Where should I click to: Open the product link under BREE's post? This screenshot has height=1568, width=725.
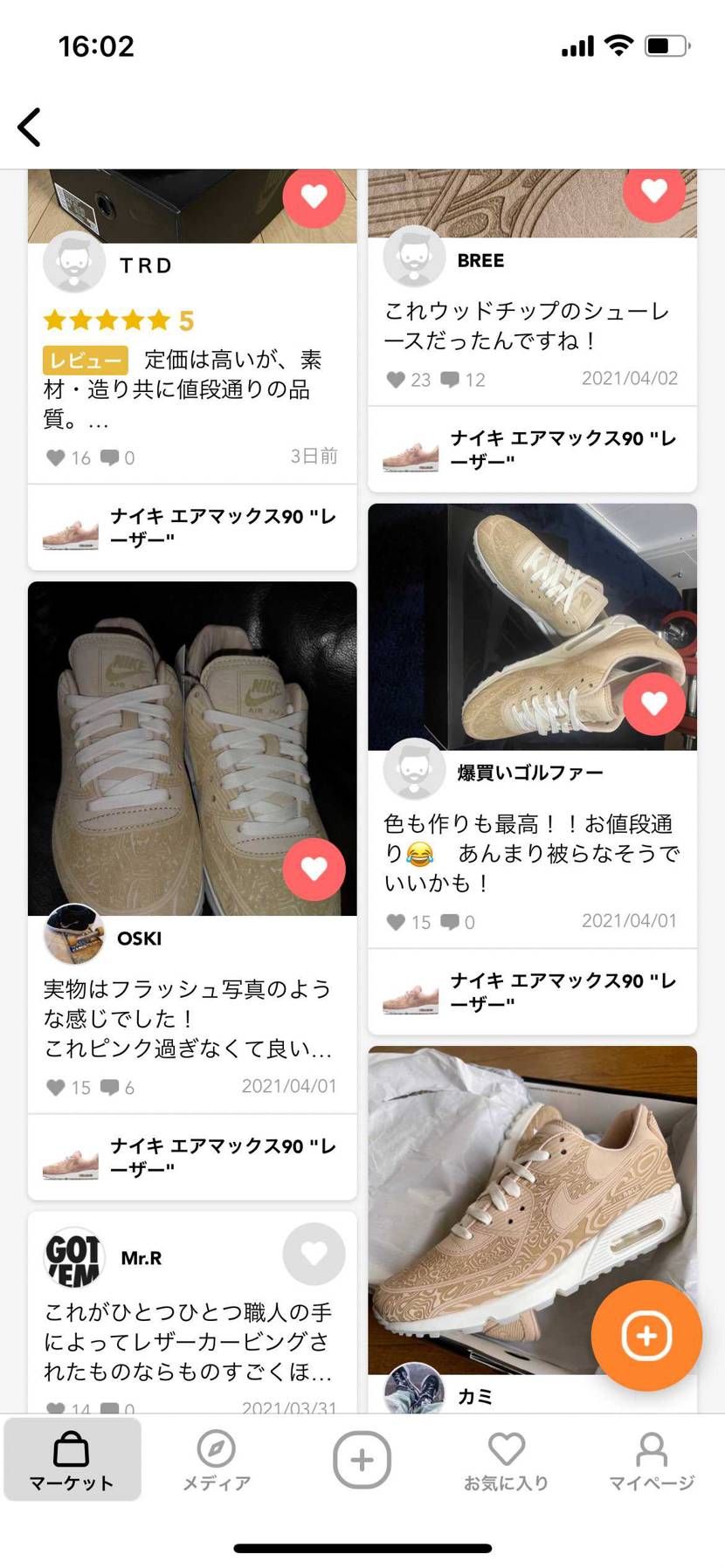point(533,450)
